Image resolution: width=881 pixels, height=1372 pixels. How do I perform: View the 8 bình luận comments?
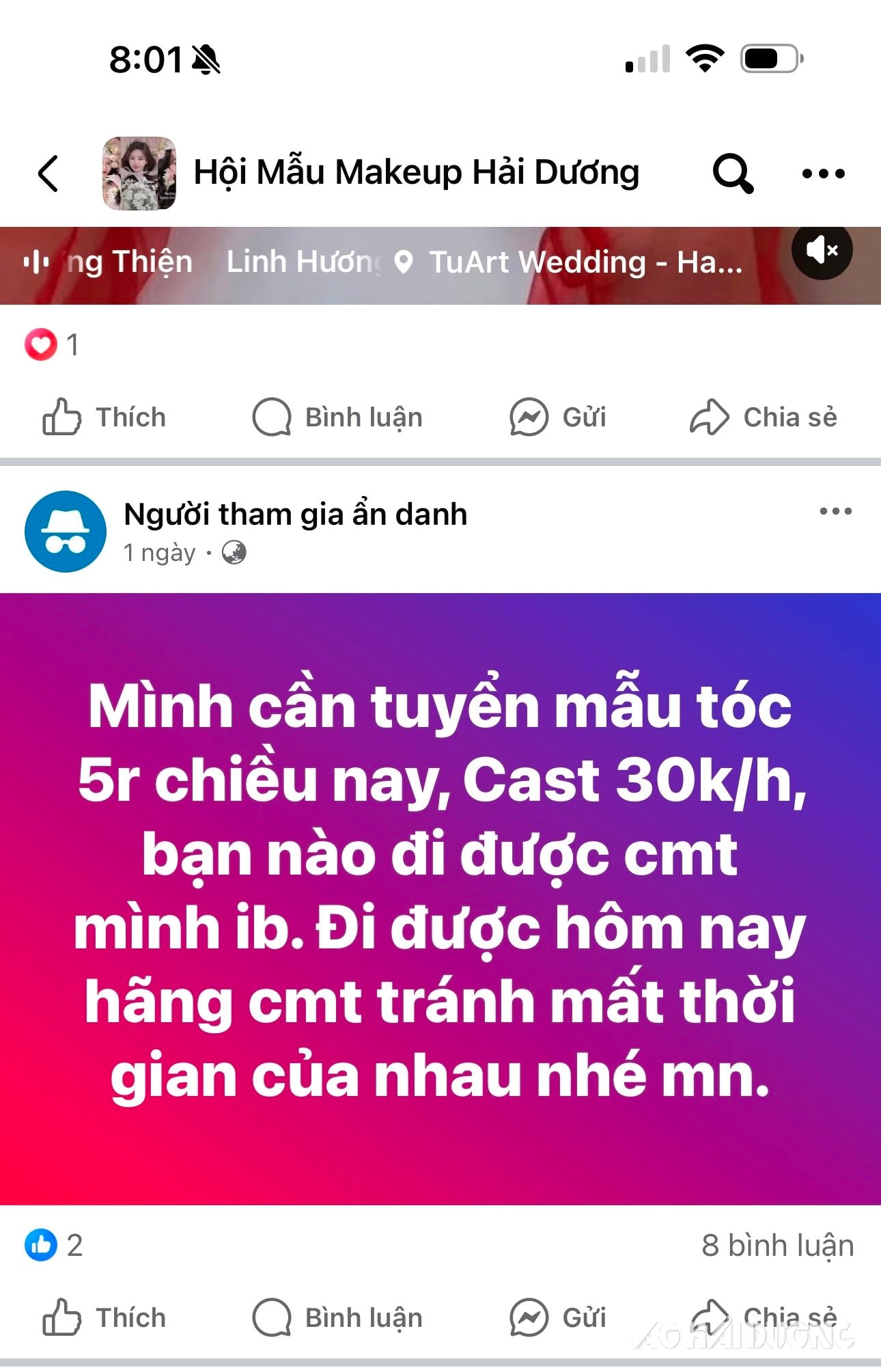[x=777, y=1246]
